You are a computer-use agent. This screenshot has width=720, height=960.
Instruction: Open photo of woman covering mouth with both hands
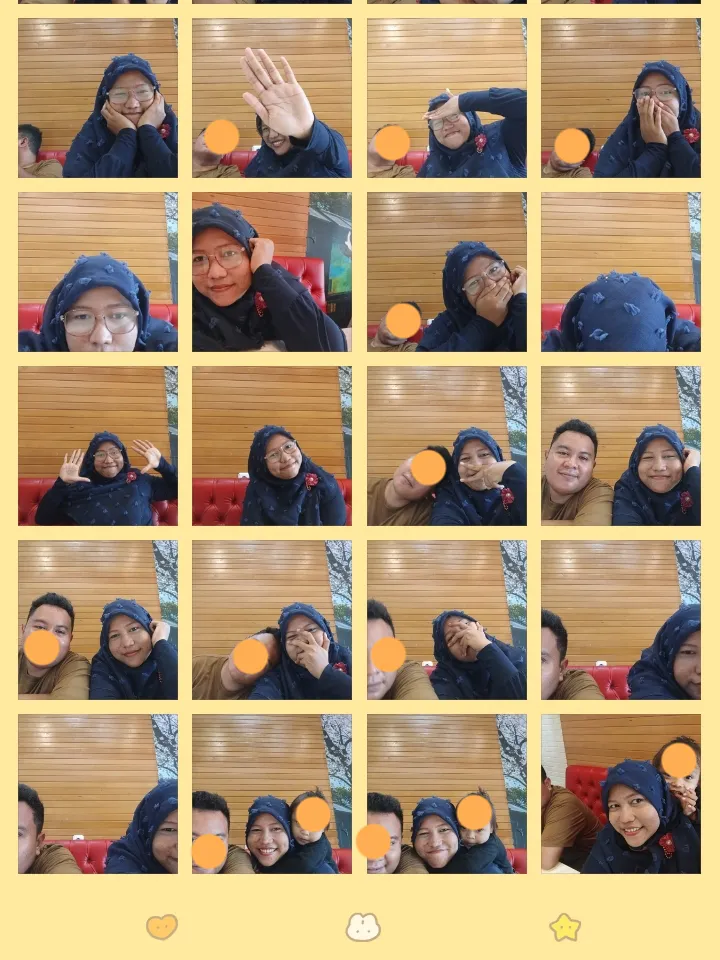(621, 98)
